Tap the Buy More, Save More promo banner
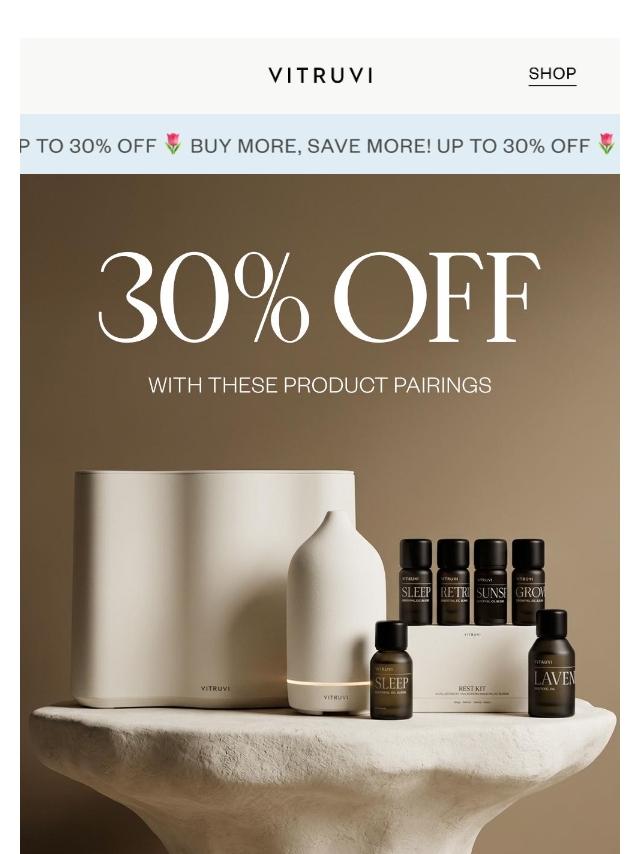 coord(320,145)
